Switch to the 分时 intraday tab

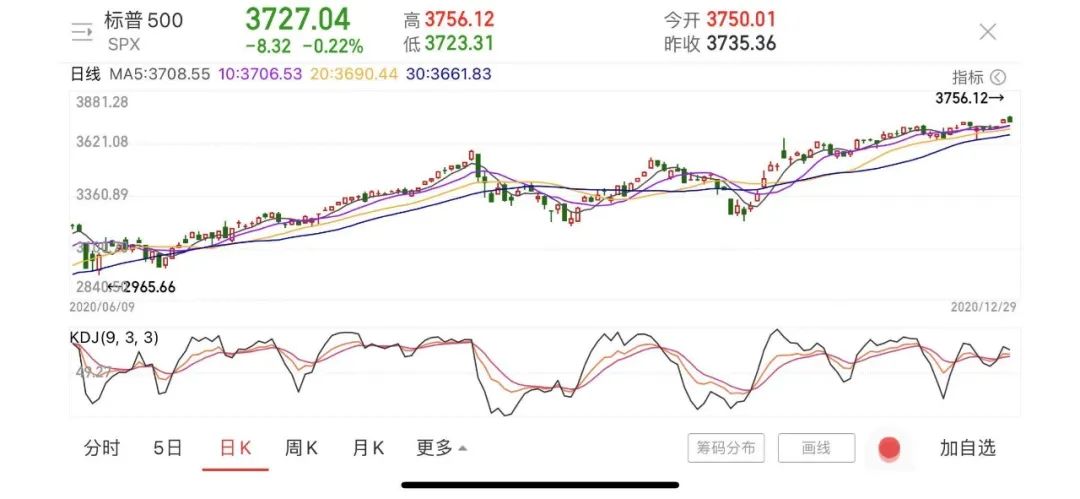101,448
